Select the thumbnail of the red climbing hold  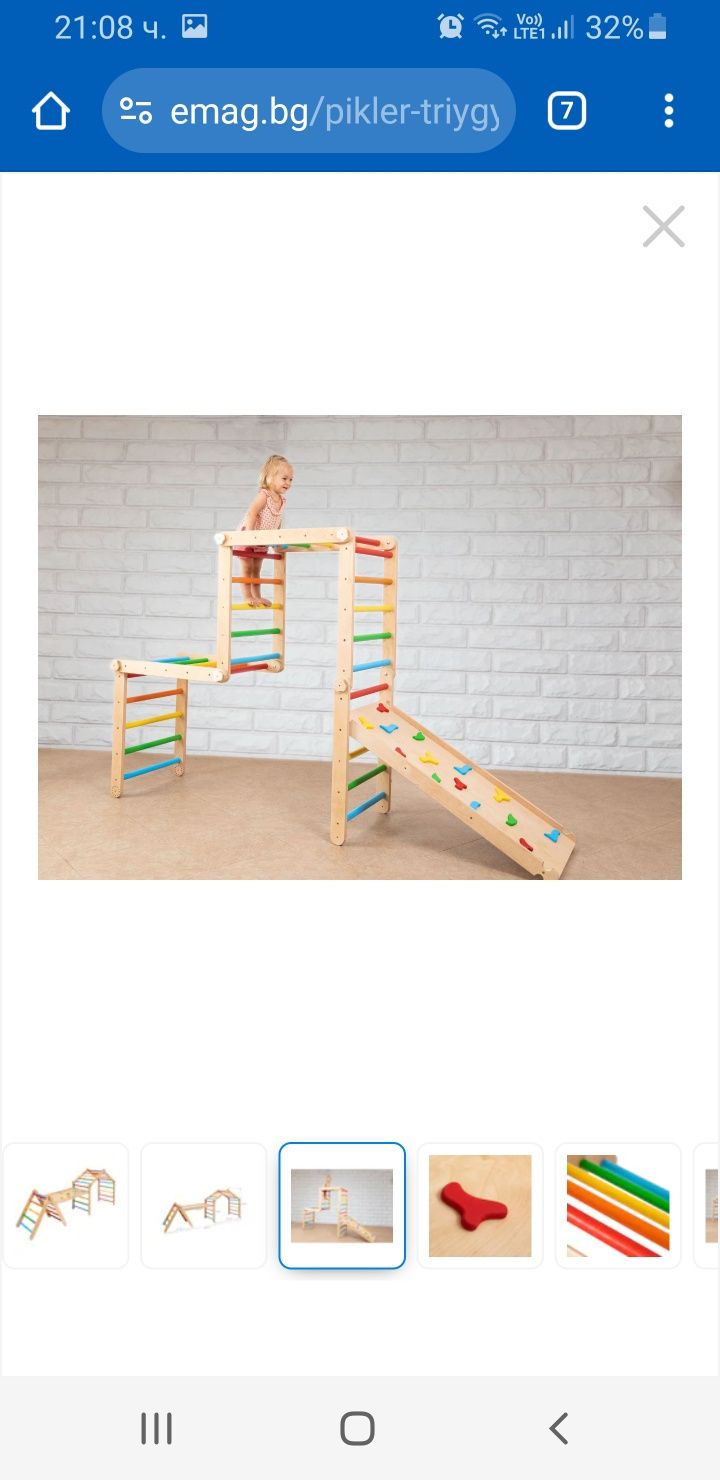(480, 1205)
